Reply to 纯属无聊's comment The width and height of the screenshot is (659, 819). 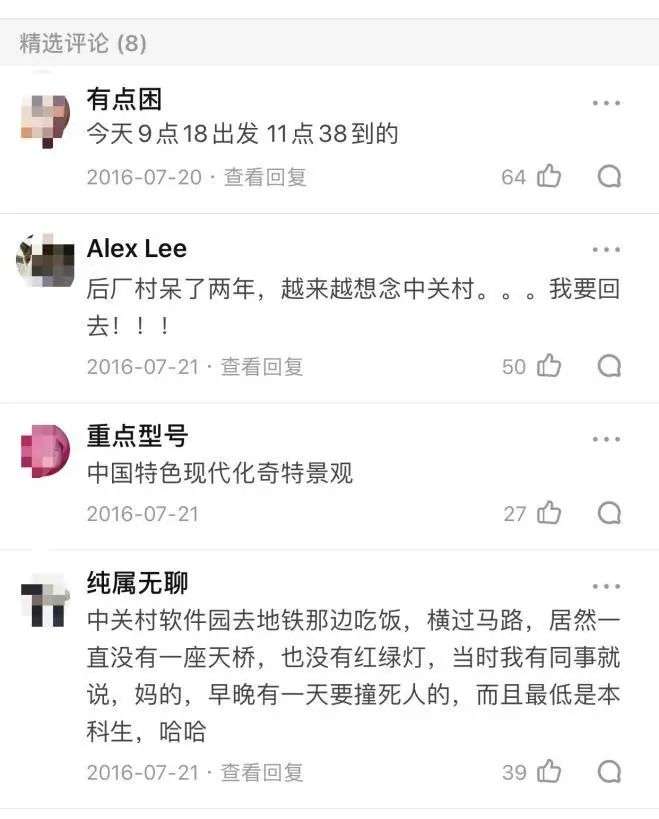609,771
